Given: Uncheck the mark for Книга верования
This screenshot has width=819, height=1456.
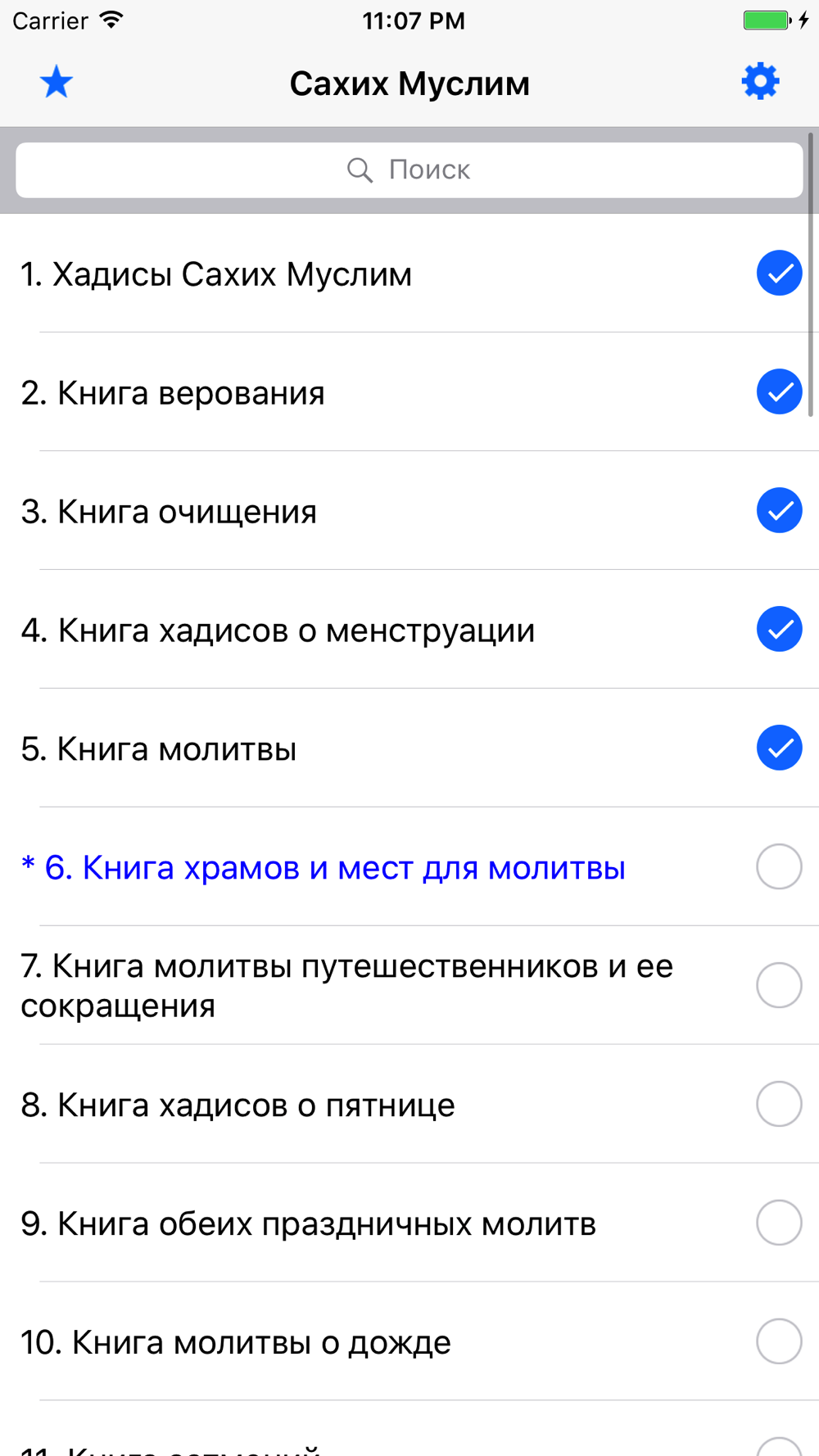Looking at the screenshot, I should point(779,391).
